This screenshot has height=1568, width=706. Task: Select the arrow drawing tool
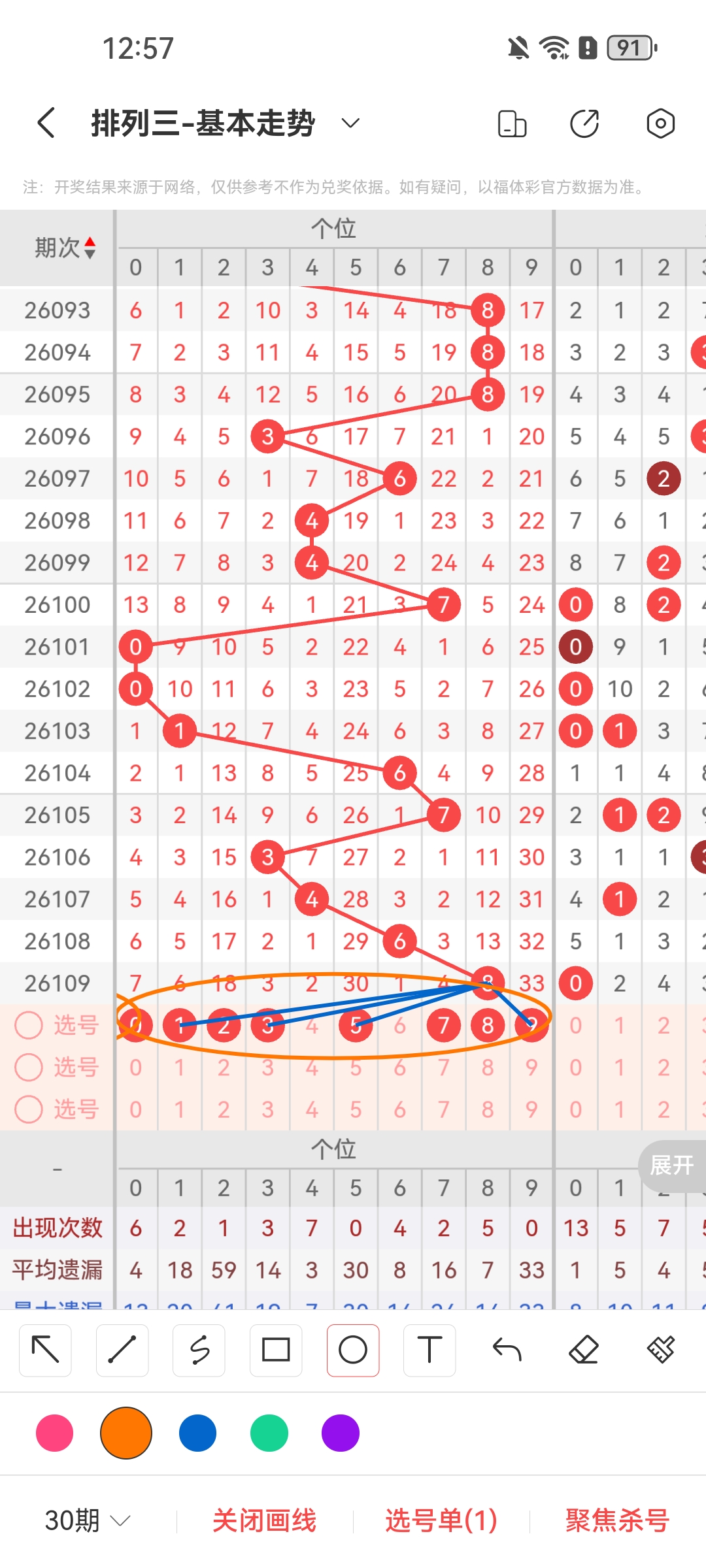pyautogui.click(x=45, y=1350)
